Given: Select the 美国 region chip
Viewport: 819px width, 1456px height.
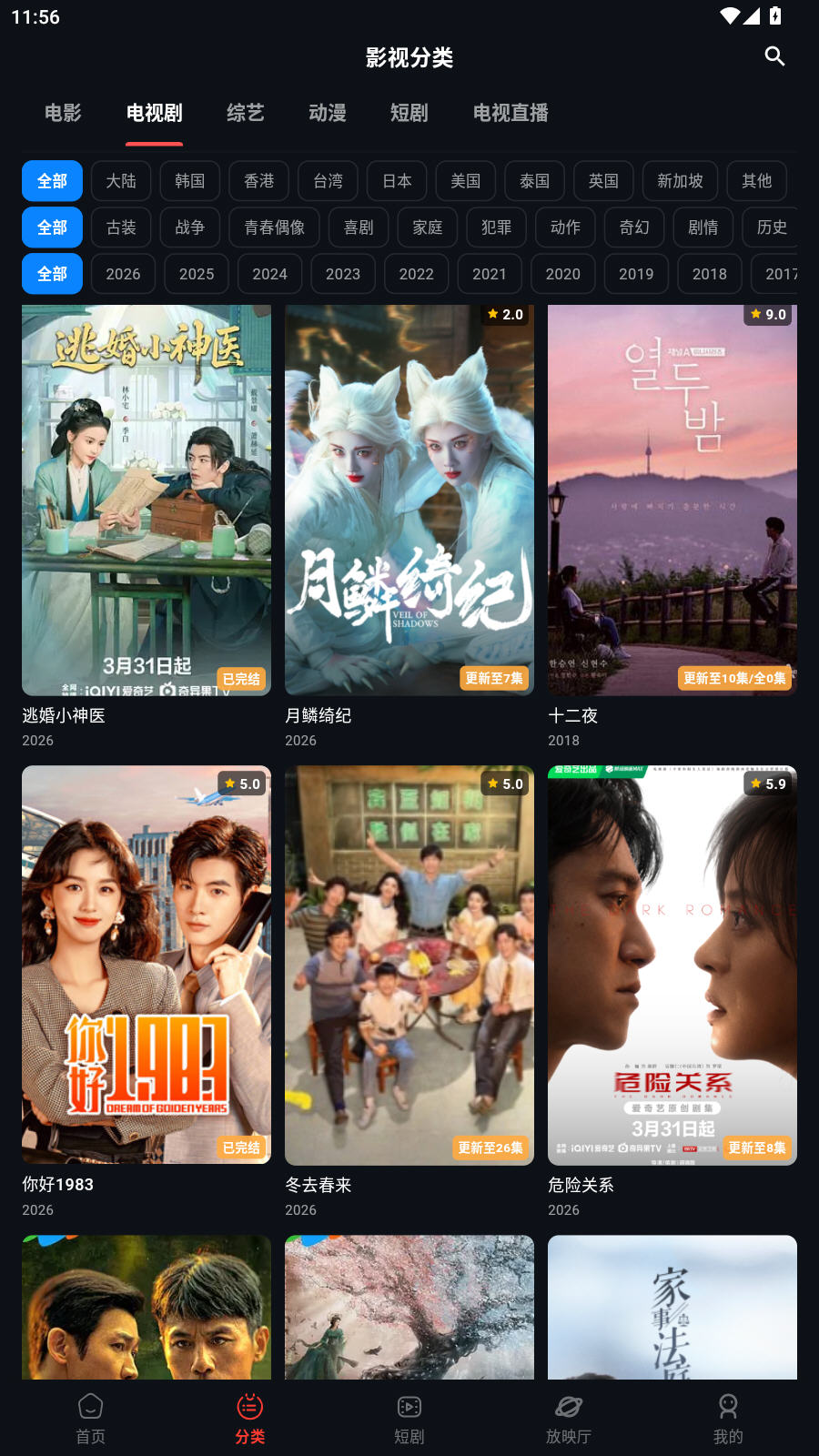Looking at the screenshot, I should point(465,181).
